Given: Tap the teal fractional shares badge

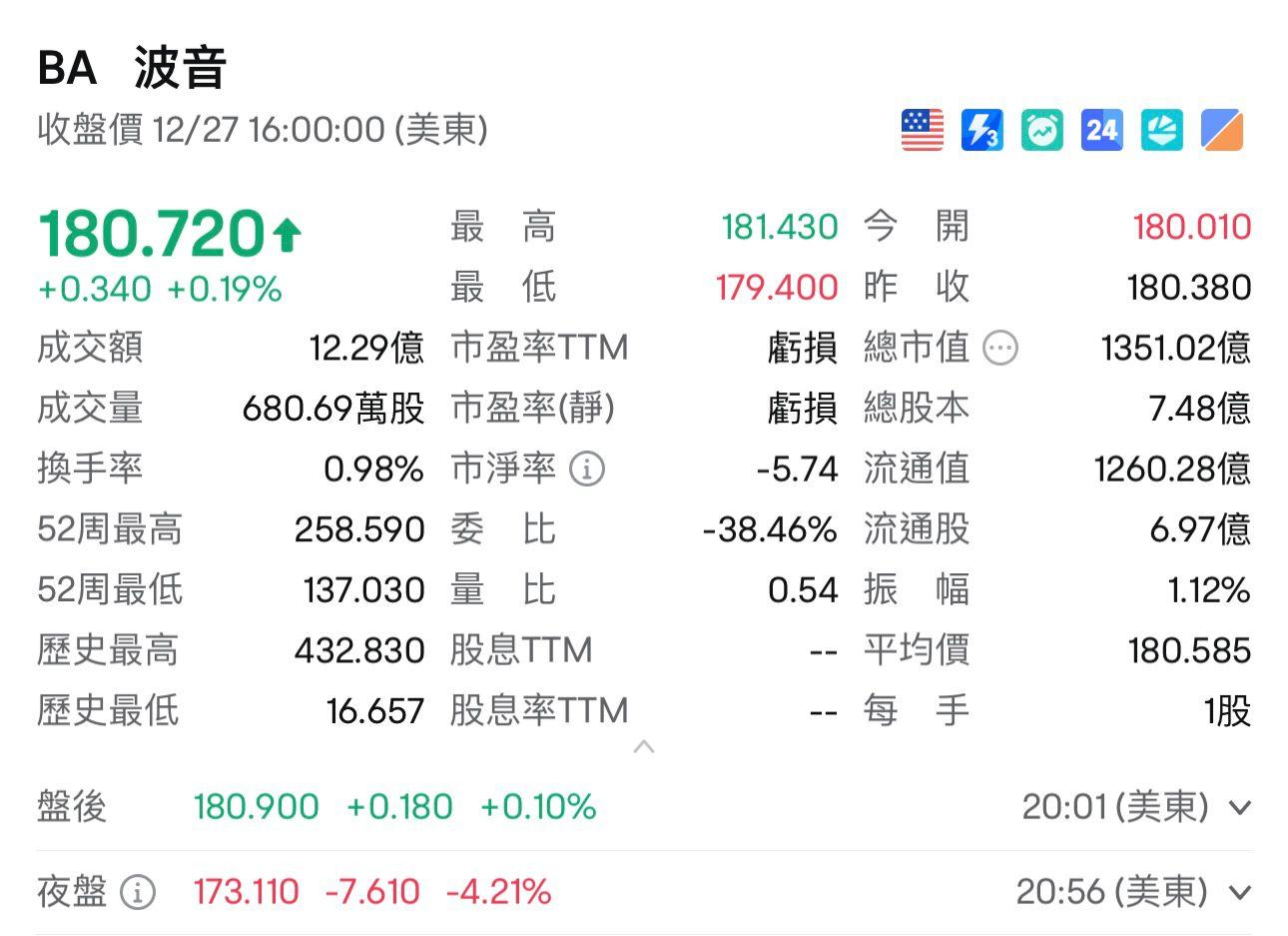Looking at the screenshot, I should 1162,130.
